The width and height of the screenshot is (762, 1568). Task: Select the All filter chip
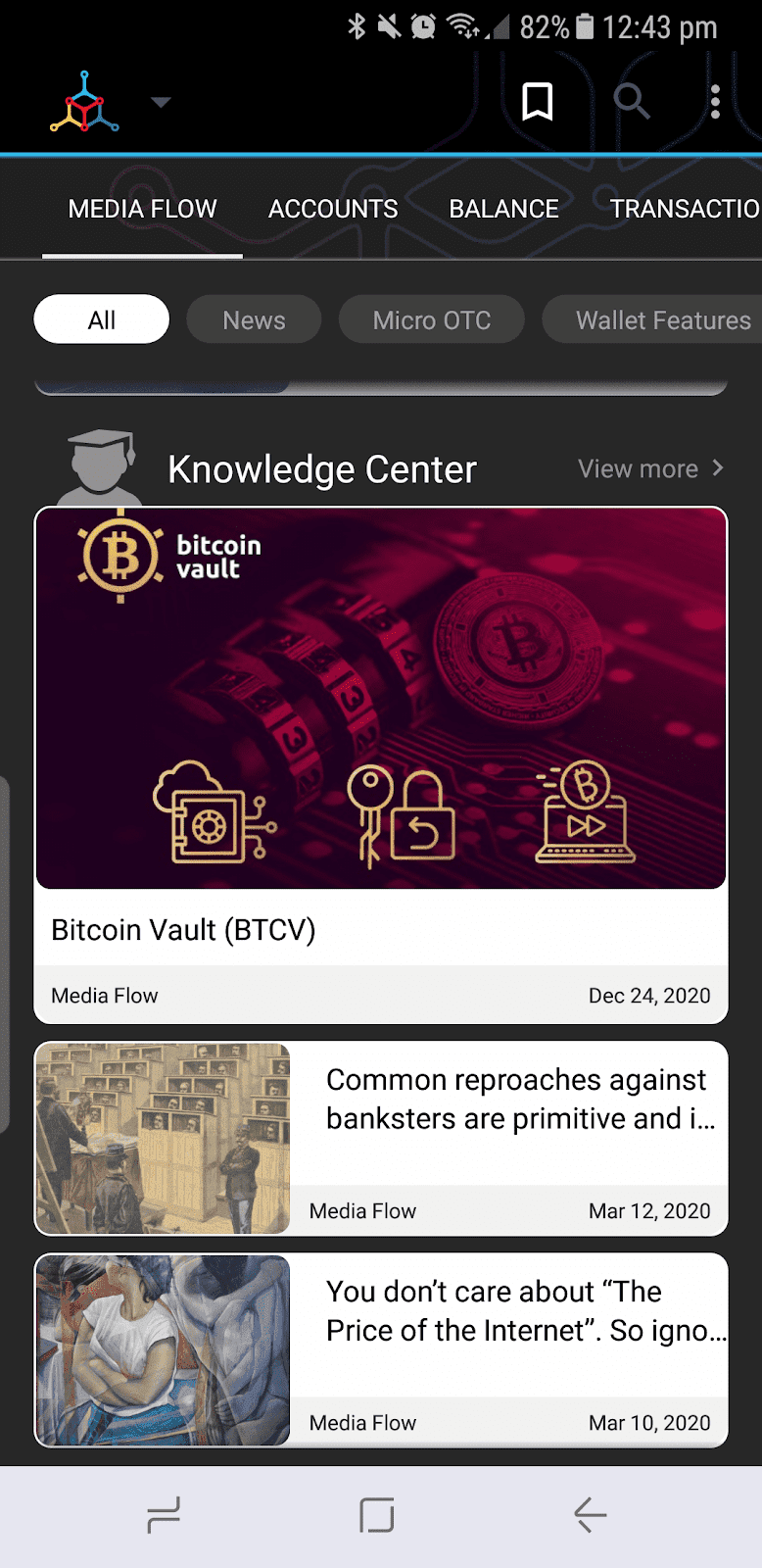102,319
